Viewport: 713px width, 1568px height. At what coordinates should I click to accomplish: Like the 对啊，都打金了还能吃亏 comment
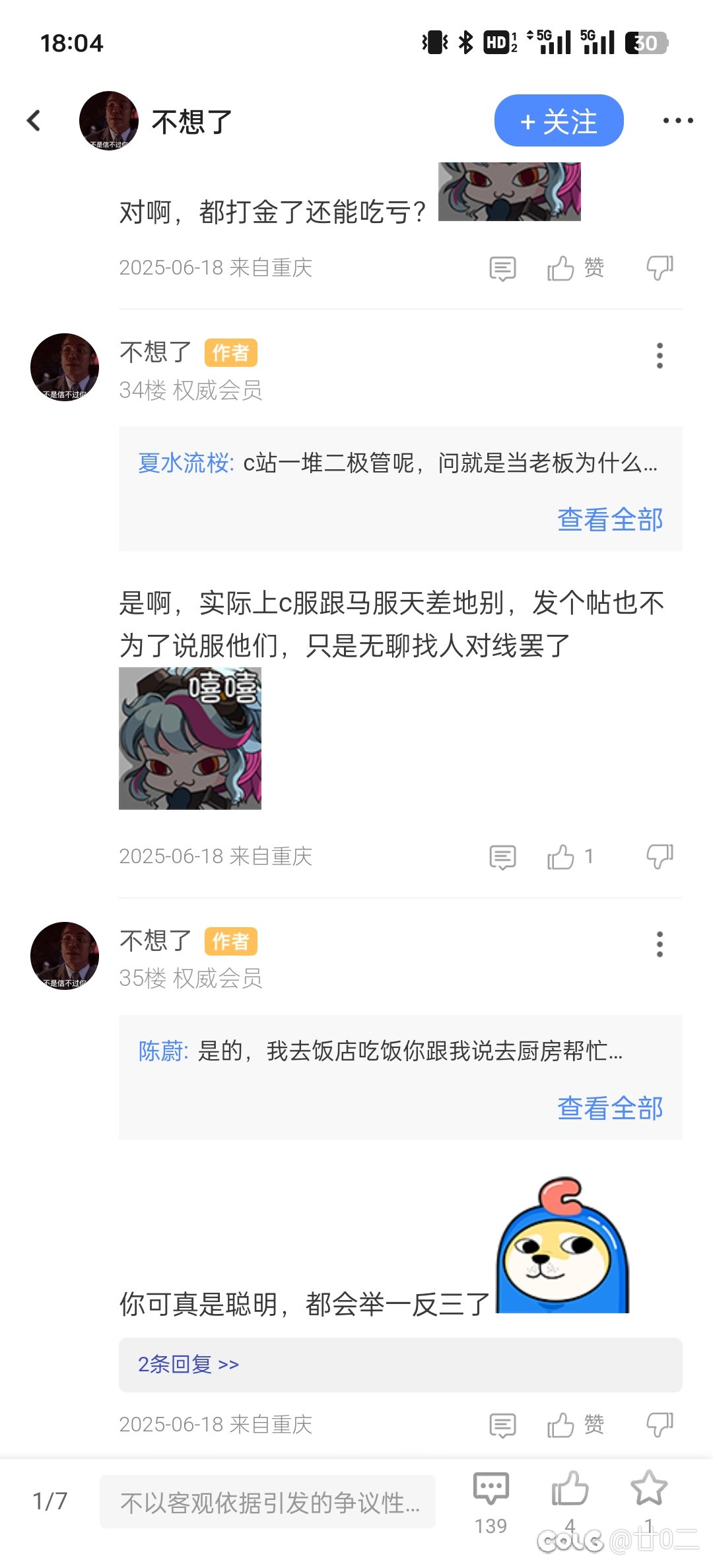pos(575,268)
